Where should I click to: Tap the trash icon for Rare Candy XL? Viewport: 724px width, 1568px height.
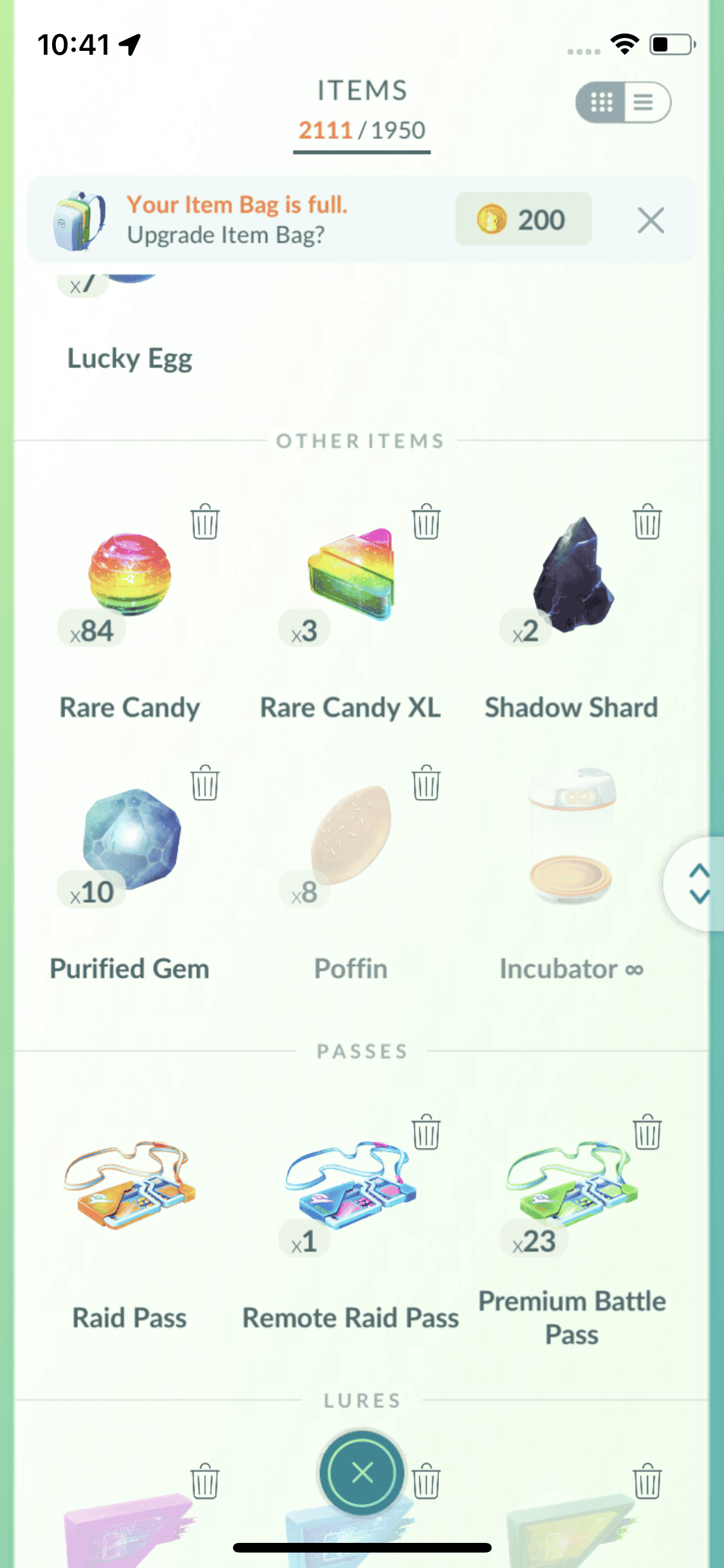(x=426, y=521)
